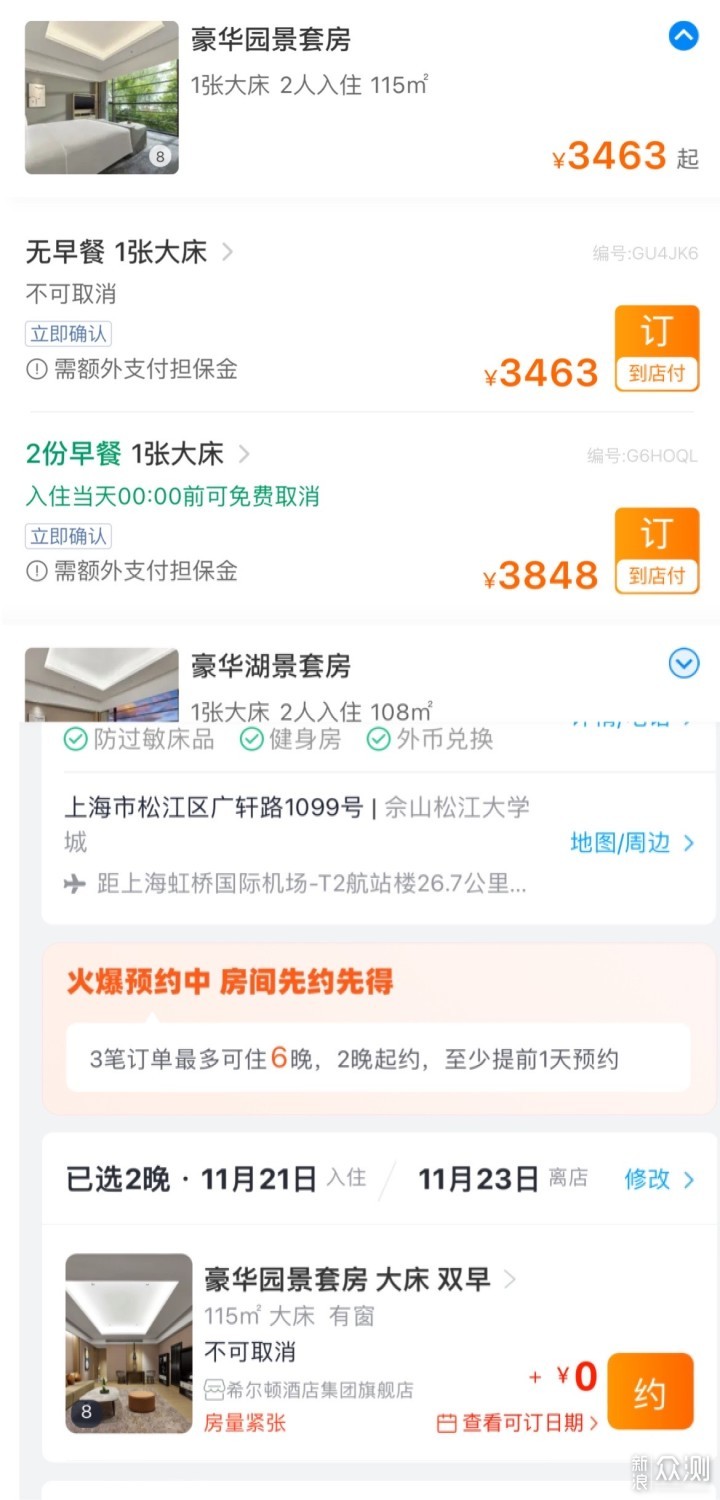
Task: Expand the 豪华湖景套房 room options
Action: point(683,663)
